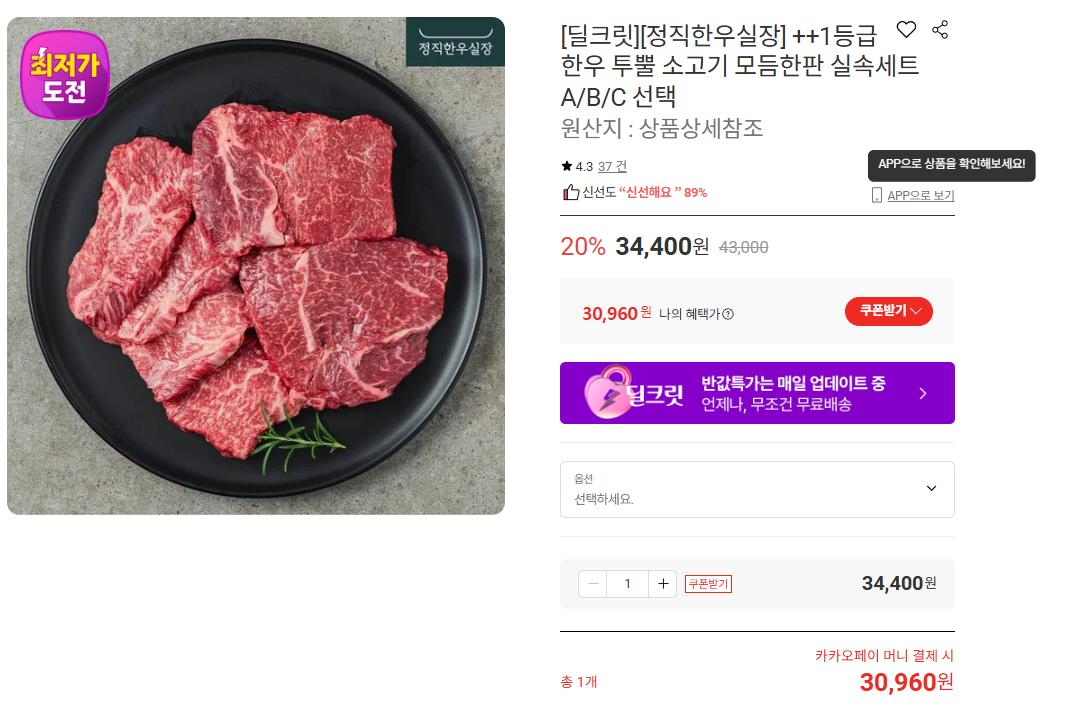Add product to wishlist with heart icon
Viewport: 1068px width, 705px height.
click(x=906, y=30)
